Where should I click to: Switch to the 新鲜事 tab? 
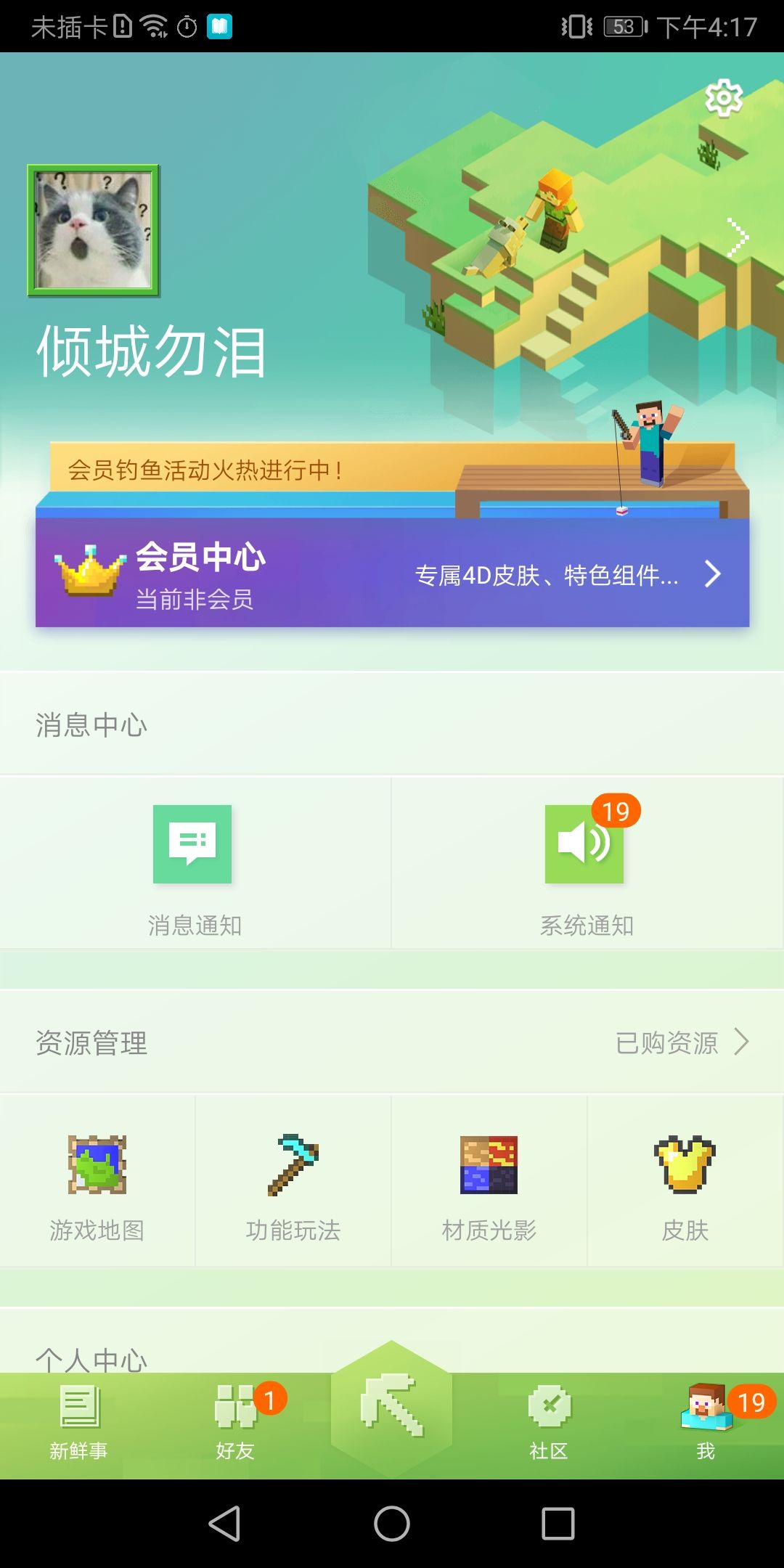pyautogui.click(x=78, y=1423)
